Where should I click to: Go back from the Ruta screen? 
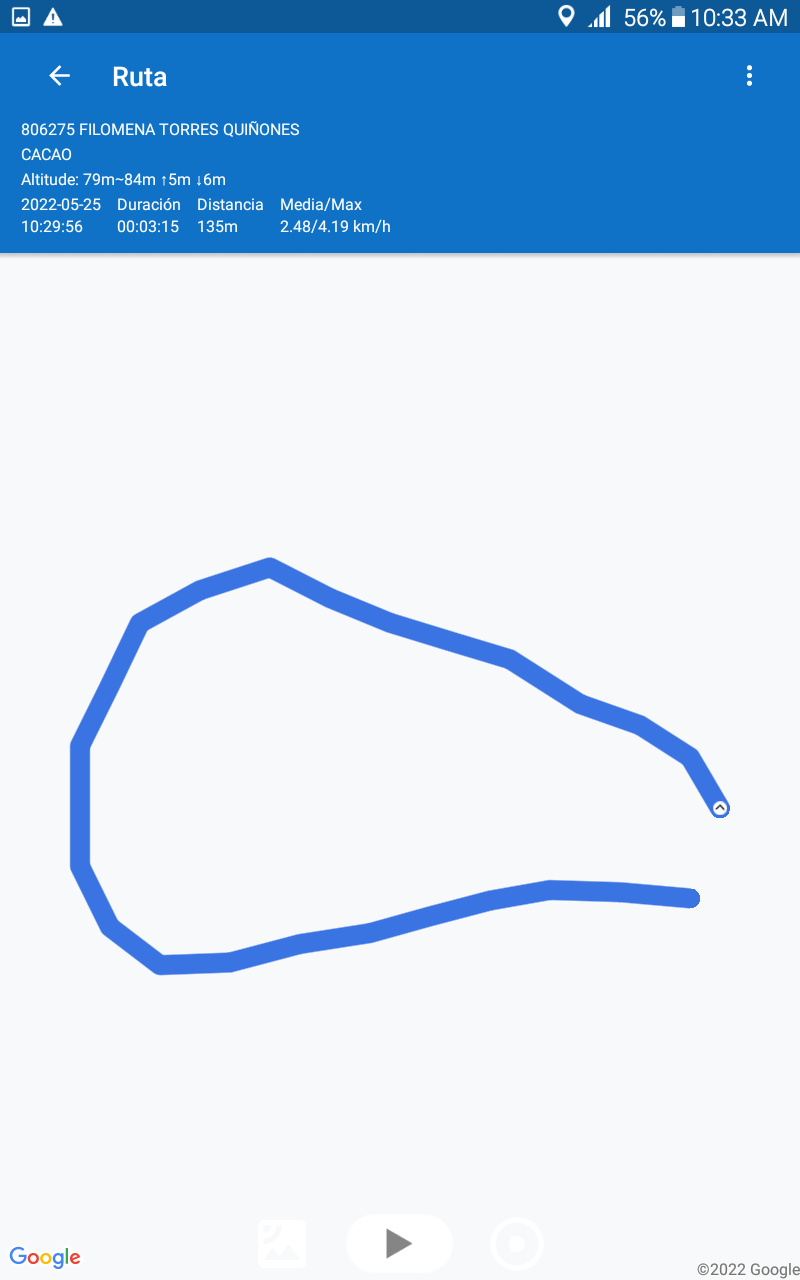pos(59,76)
